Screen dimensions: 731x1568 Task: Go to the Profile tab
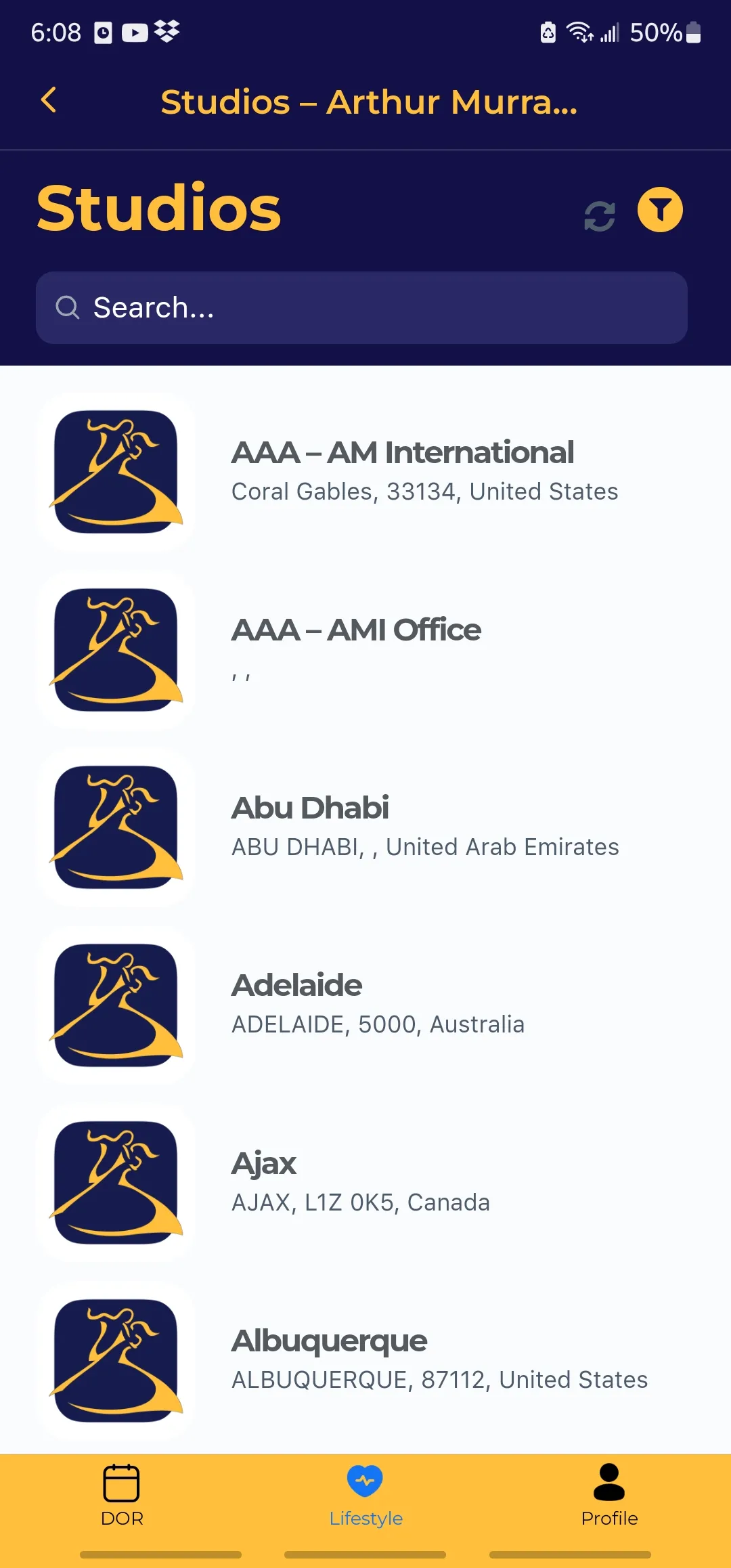pos(609,1495)
